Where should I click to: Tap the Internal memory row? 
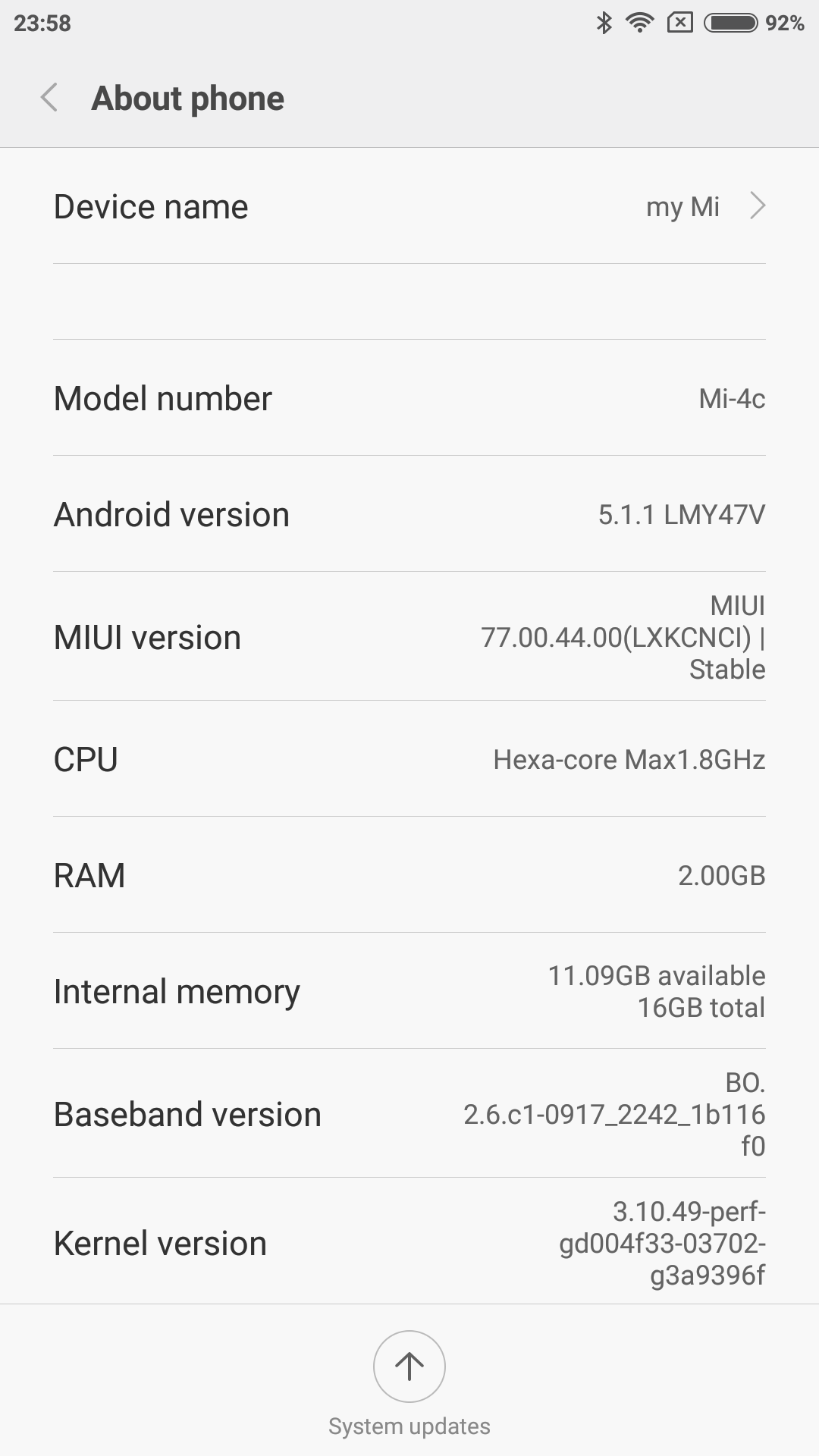coord(409,991)
